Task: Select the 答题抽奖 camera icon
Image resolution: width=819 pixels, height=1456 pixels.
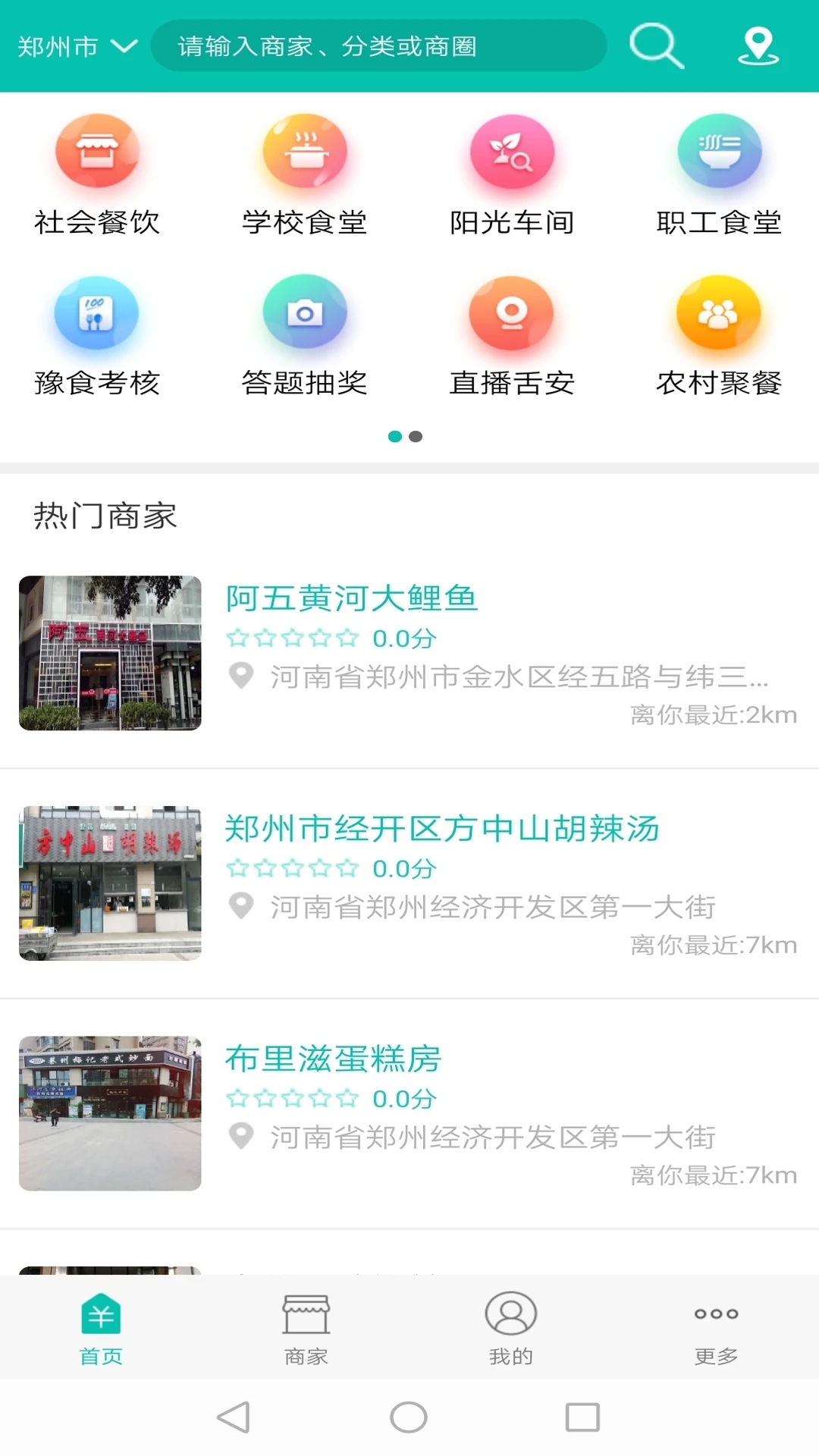Action: coord(305,313)
